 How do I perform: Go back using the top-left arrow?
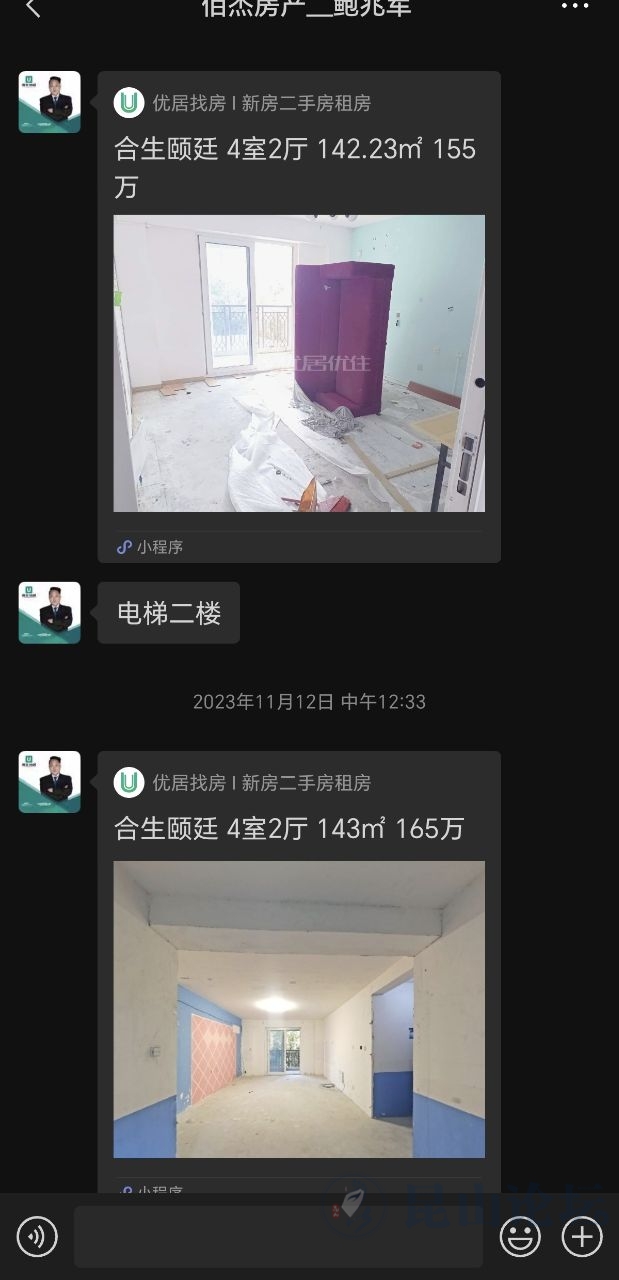coord(32,8)
